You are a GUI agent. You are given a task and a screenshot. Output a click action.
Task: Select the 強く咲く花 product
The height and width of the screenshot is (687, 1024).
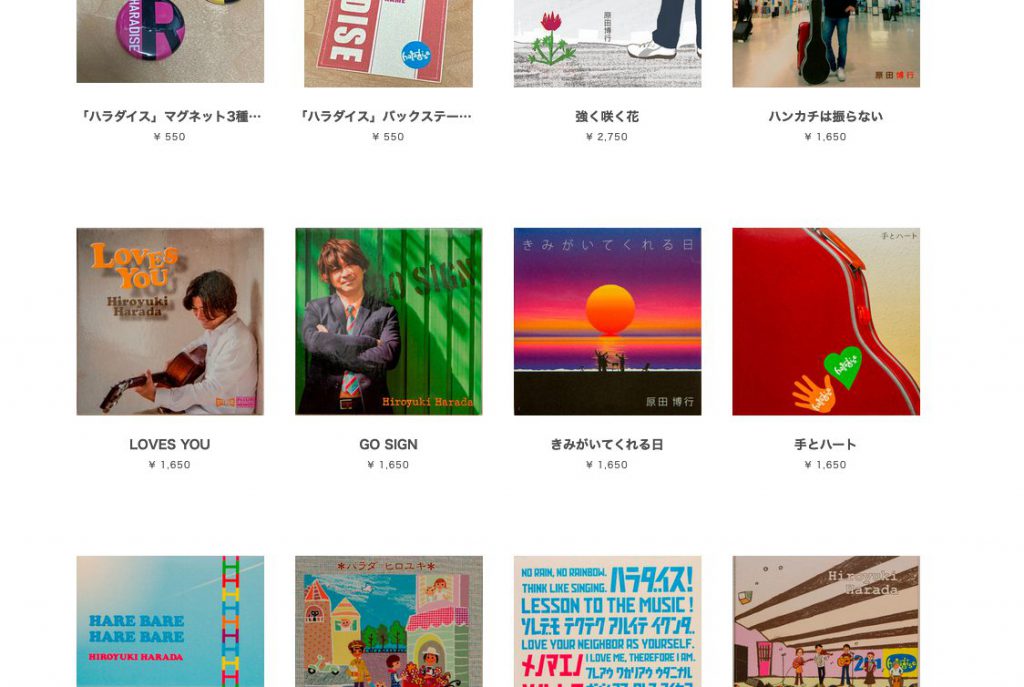tap(607, 45)
